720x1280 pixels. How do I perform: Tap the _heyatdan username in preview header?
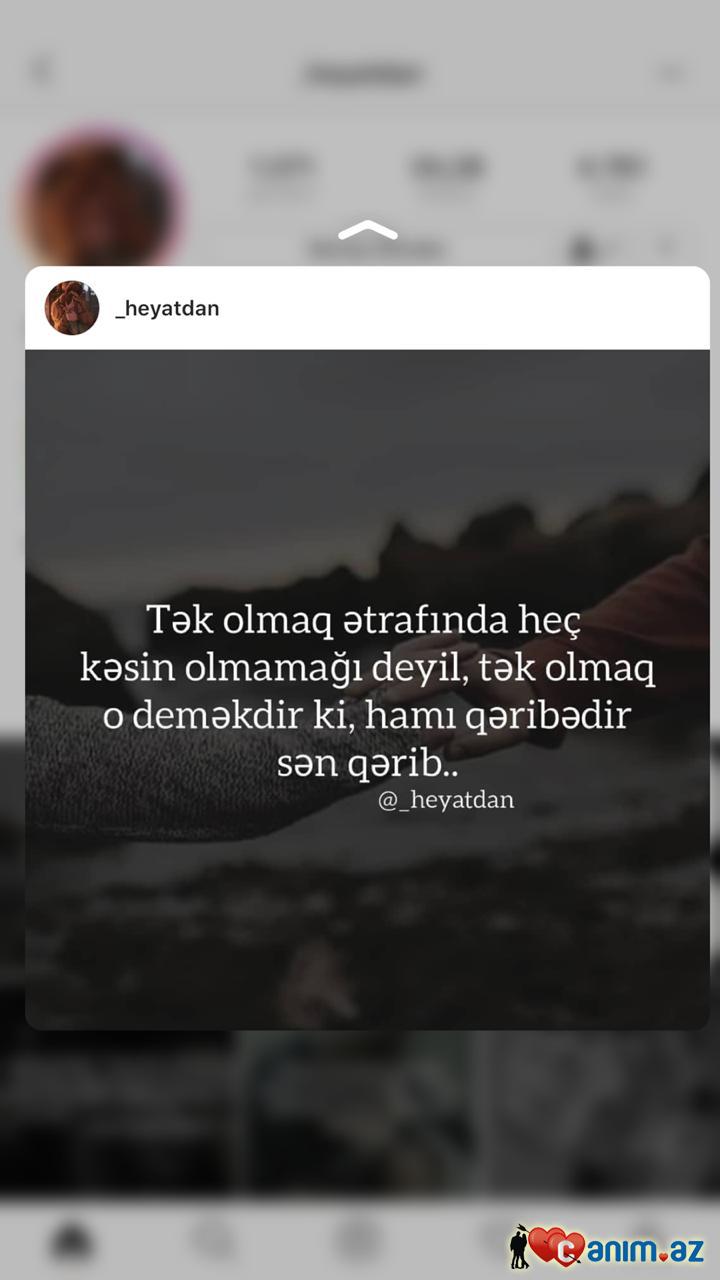[x=167, y=309]
